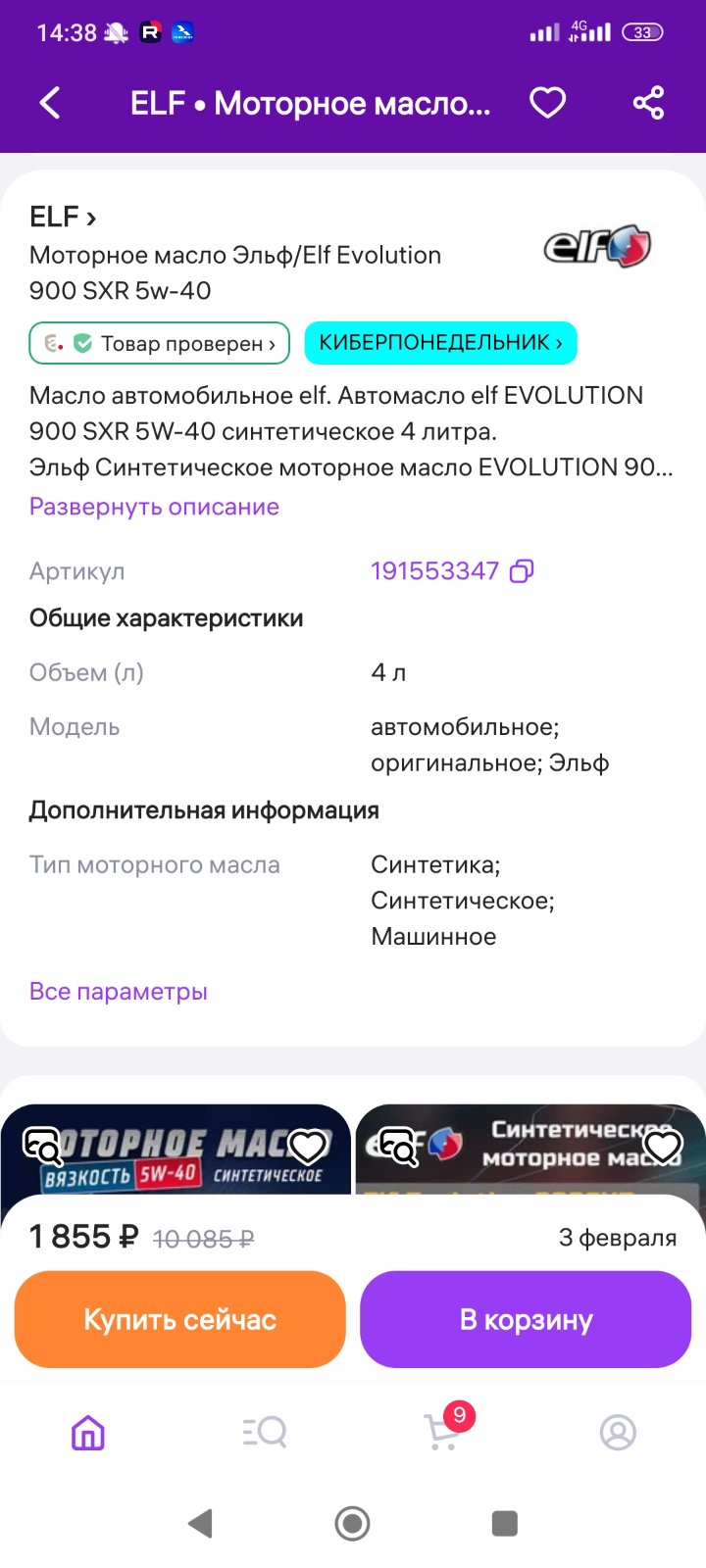Switch to the home tab
Viewport: 706px width, 1568px height.
(x=88, y=1433)
